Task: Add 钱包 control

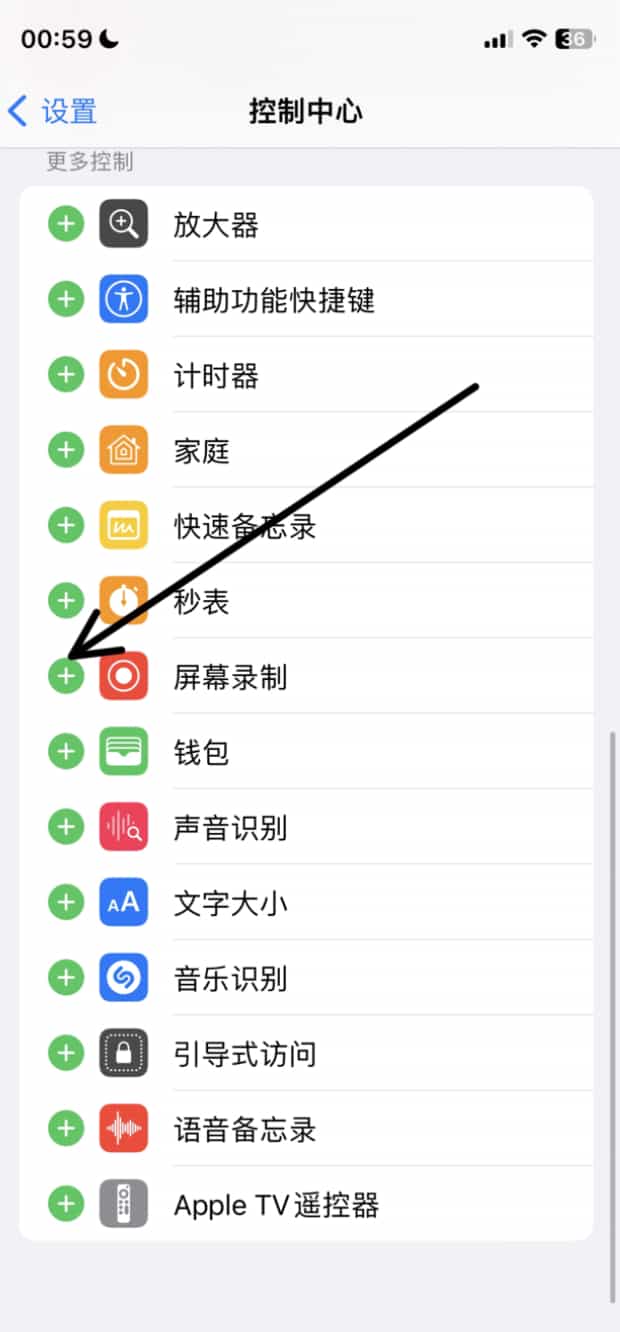Action: tap(66, 752)
